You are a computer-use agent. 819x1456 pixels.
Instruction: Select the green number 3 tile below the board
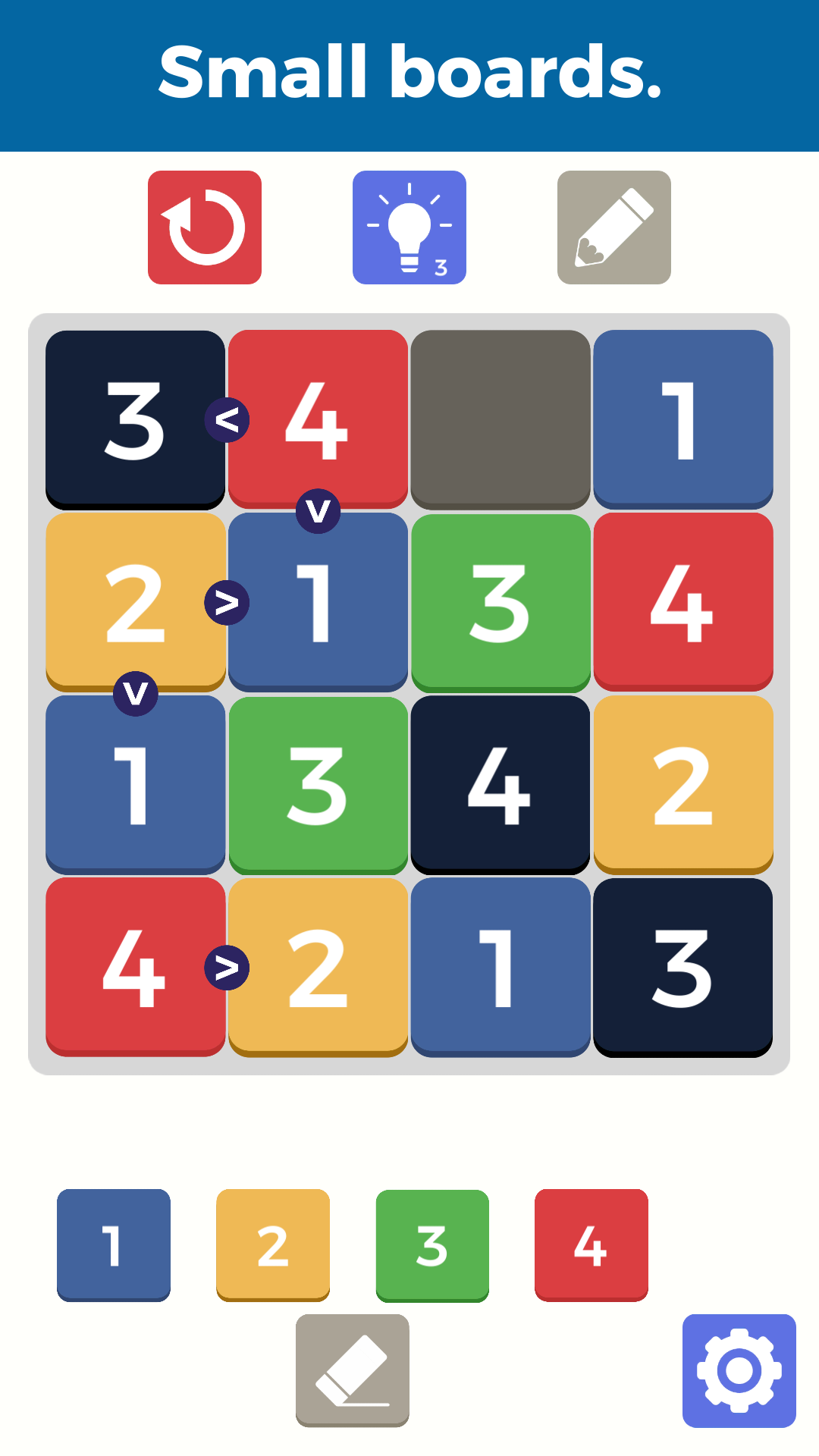pyautogui.click(x=432, y=1245)
